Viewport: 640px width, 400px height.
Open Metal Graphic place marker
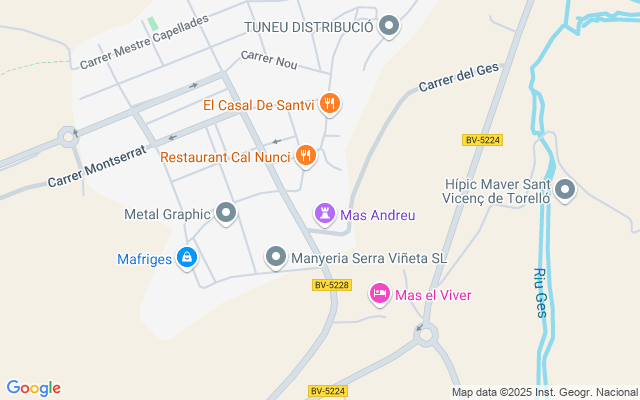coord(227,213)
